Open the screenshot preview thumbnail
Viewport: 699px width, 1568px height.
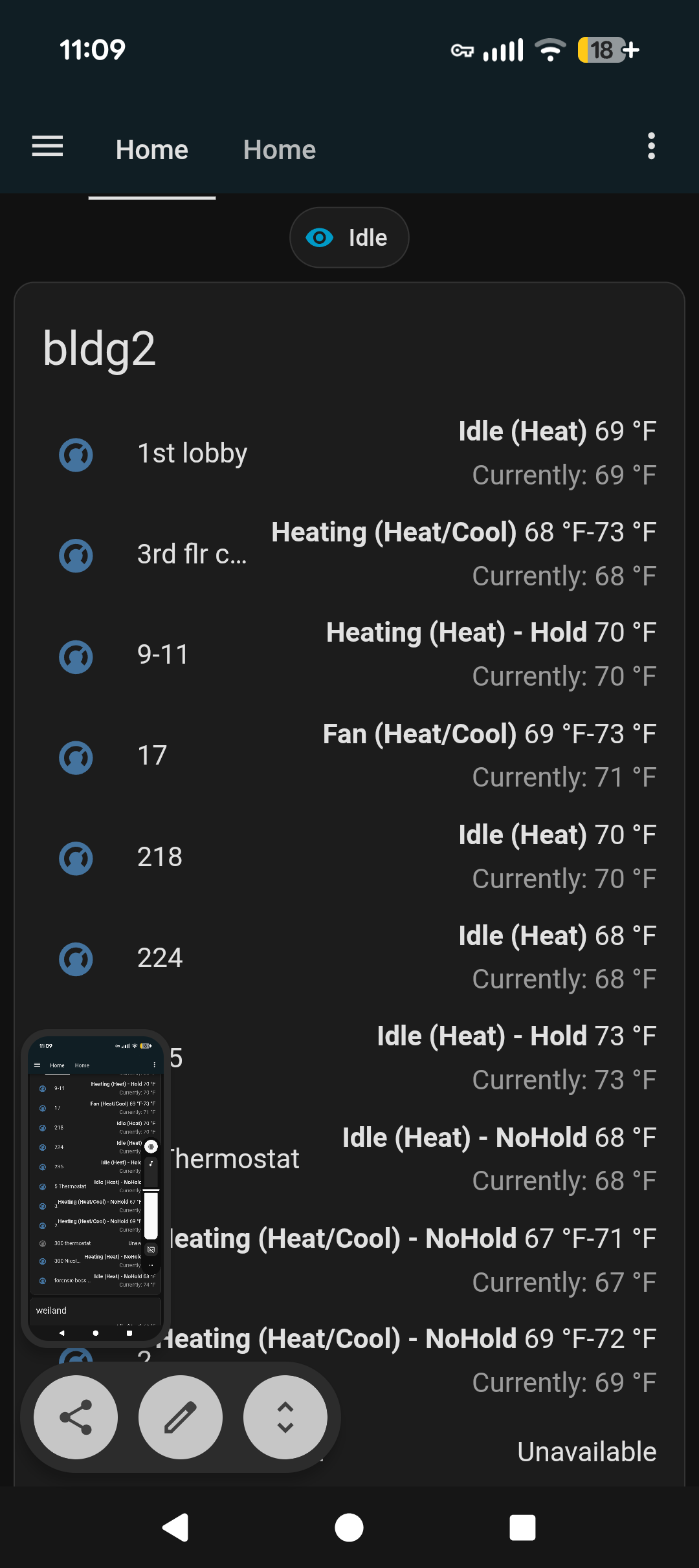(95, 1187)
